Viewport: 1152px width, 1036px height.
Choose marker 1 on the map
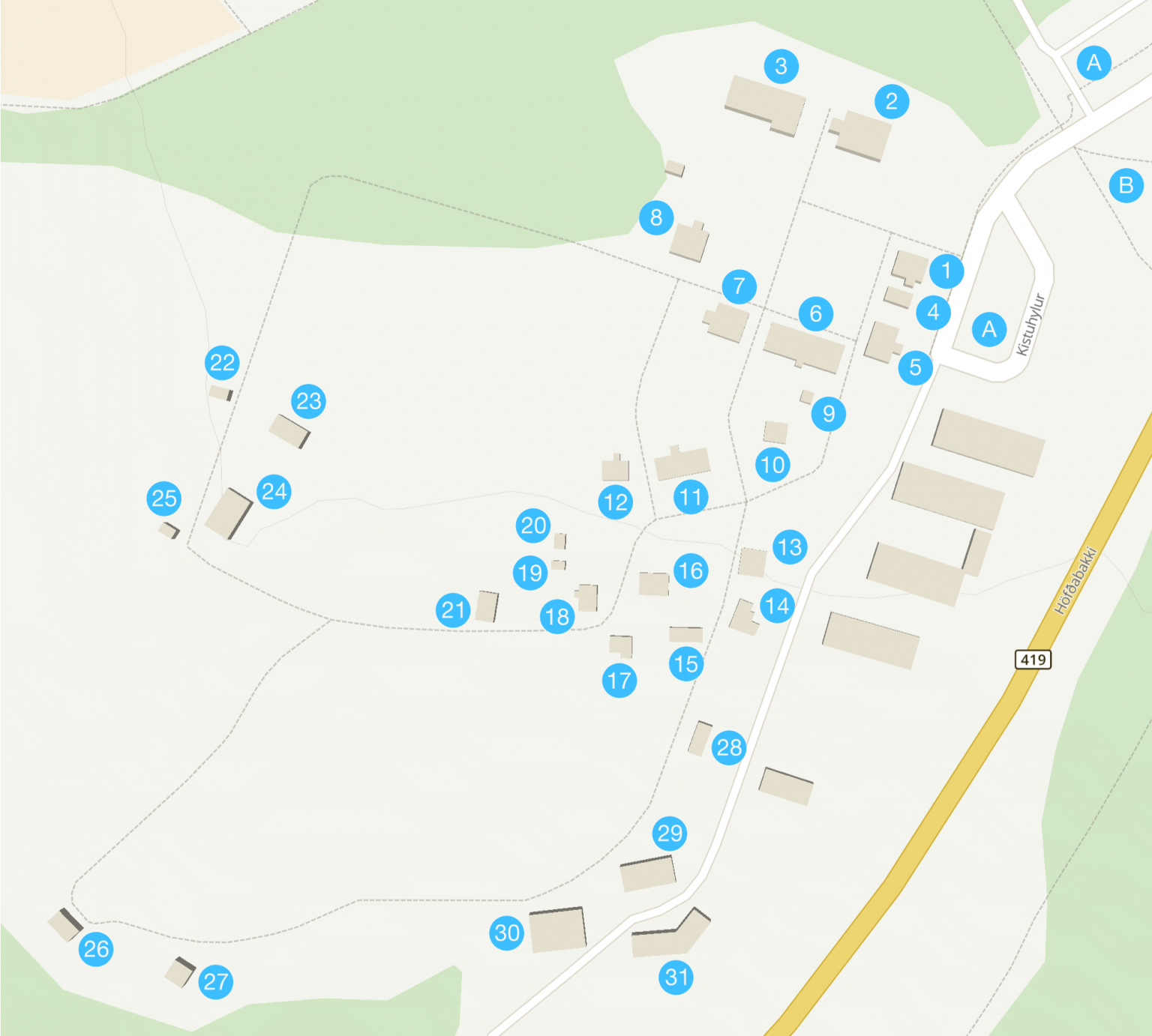(946, 271)
